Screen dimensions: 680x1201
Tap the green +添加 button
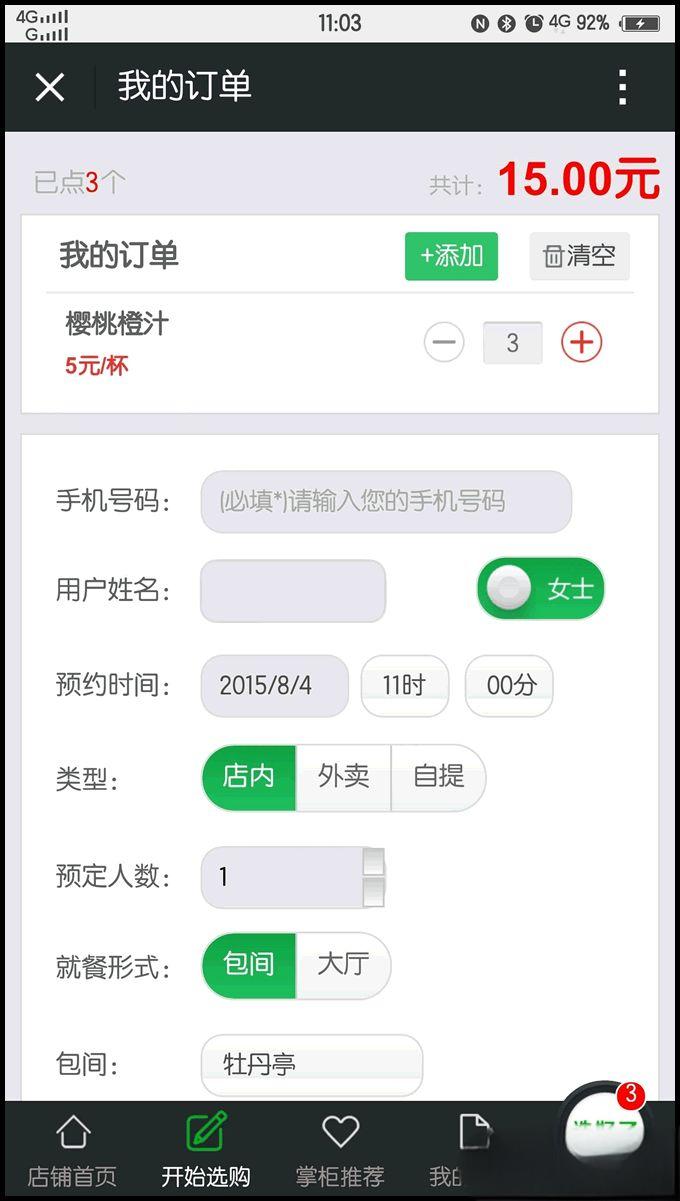point(451,256)
